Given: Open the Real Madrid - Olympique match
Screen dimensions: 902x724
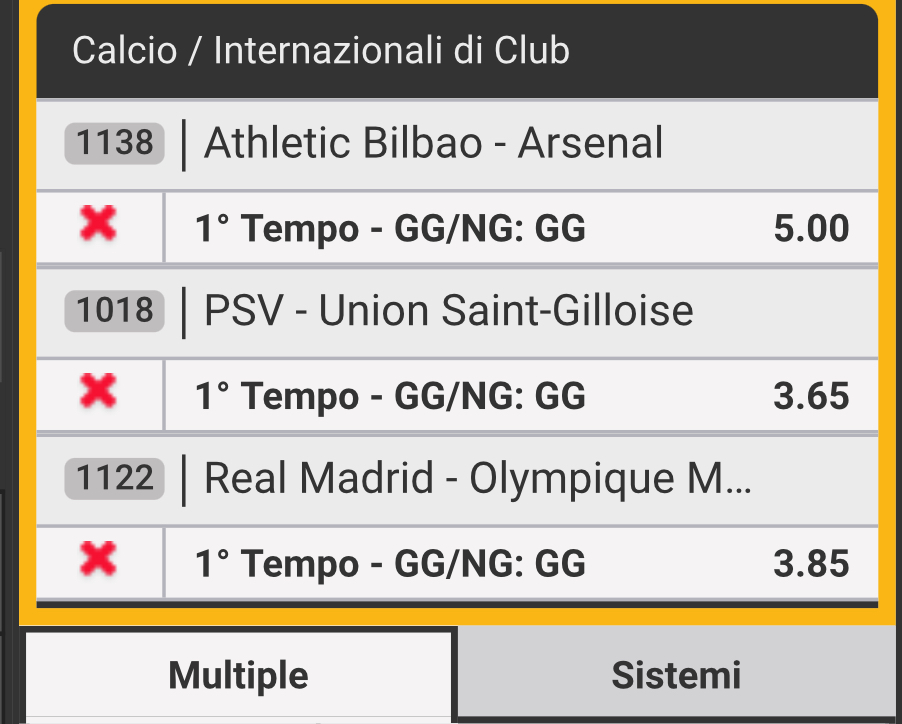Looking at the screenshot, I should 477,479.
